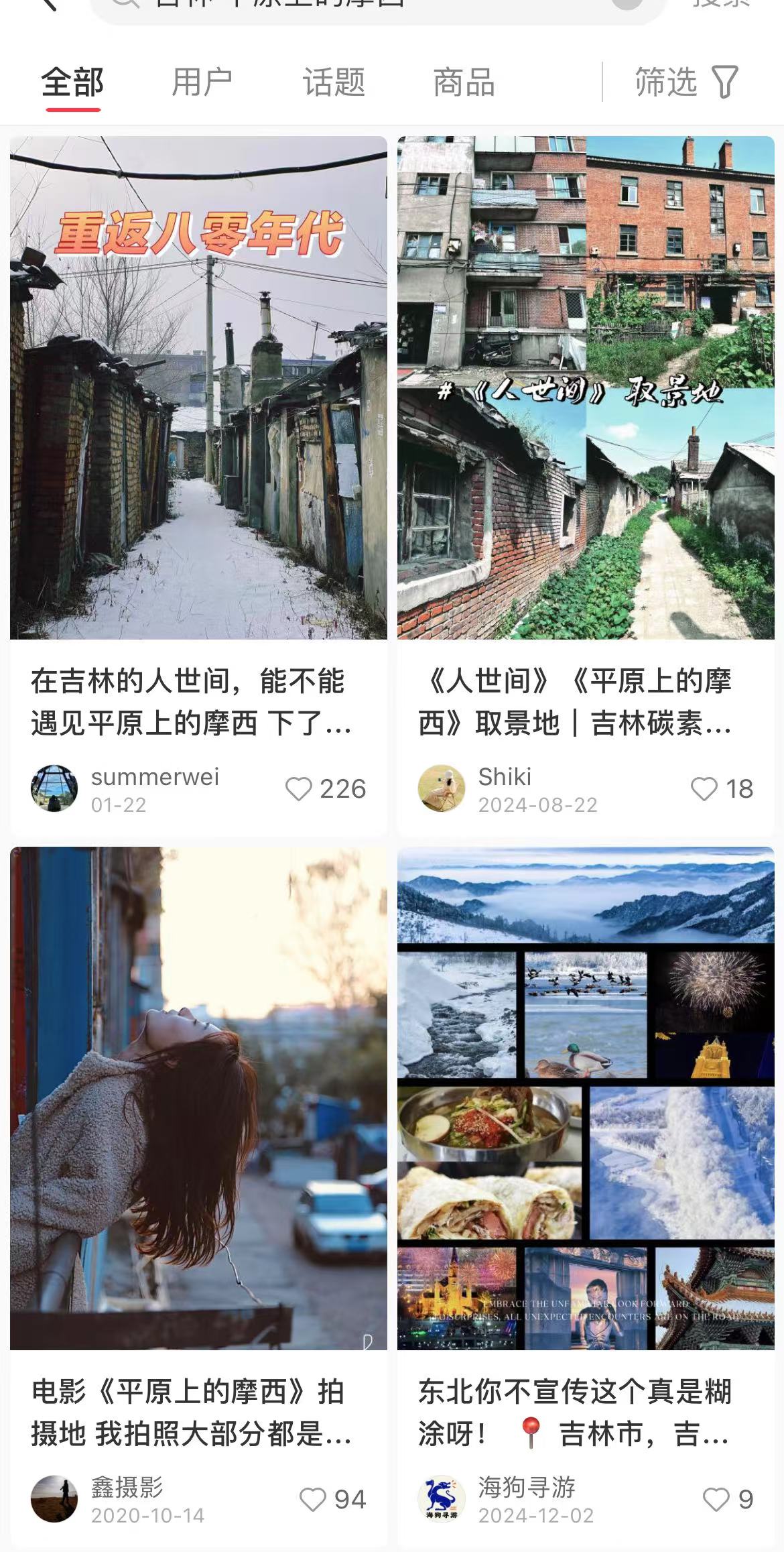
Task: Clear the search box text
Action: pyautogui.click(x=627, y=3)
